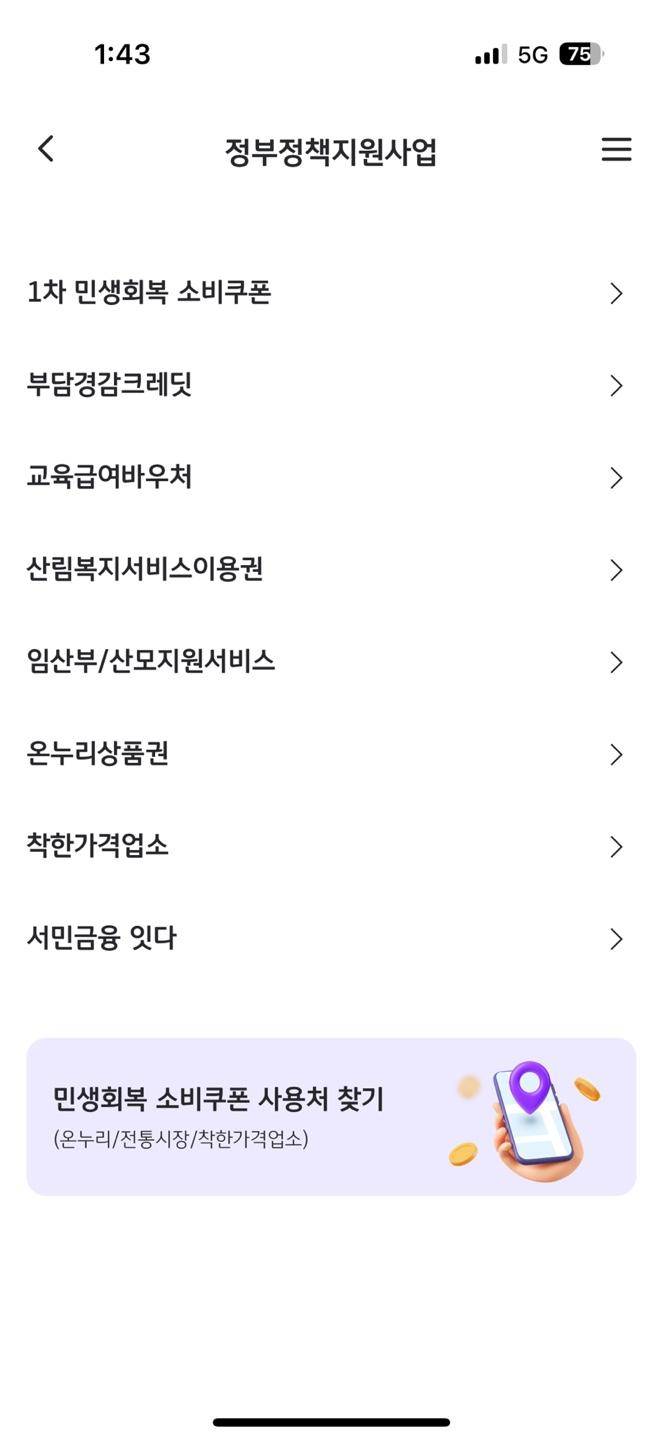Open 서민금융 잇다

(331, 938)
